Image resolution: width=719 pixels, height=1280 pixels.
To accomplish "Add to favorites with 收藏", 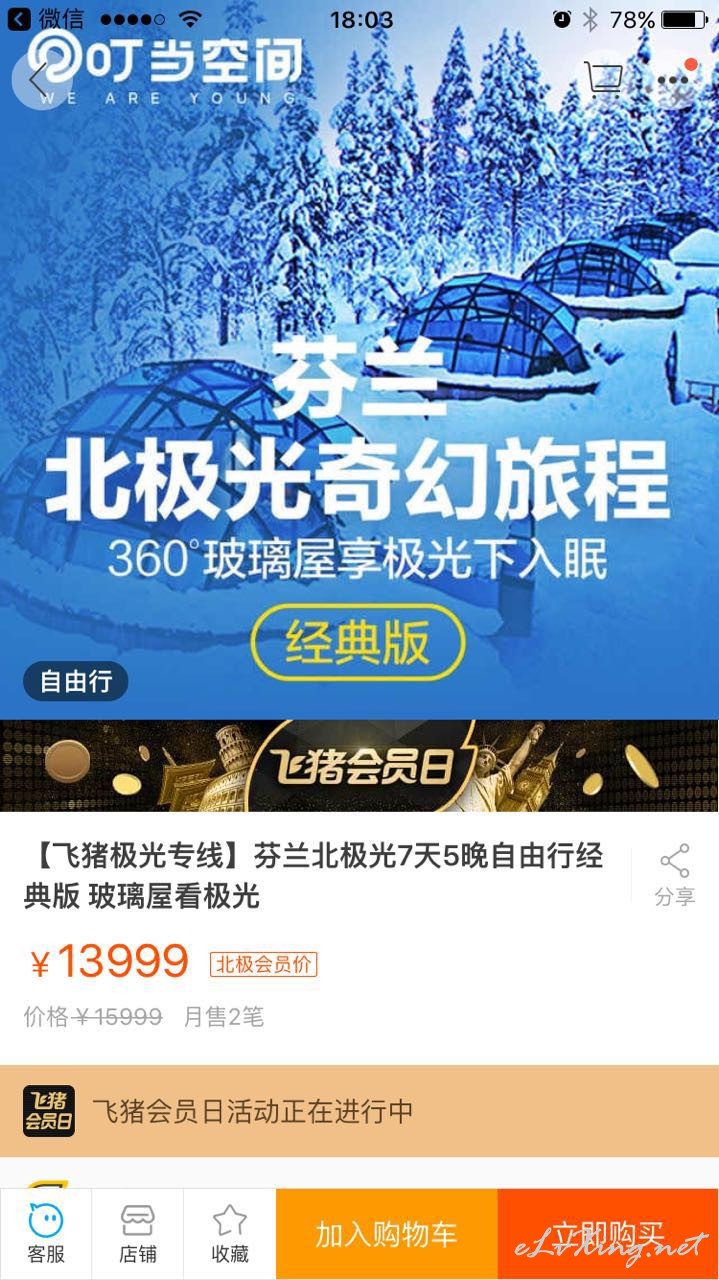I will click(230, 1234).
